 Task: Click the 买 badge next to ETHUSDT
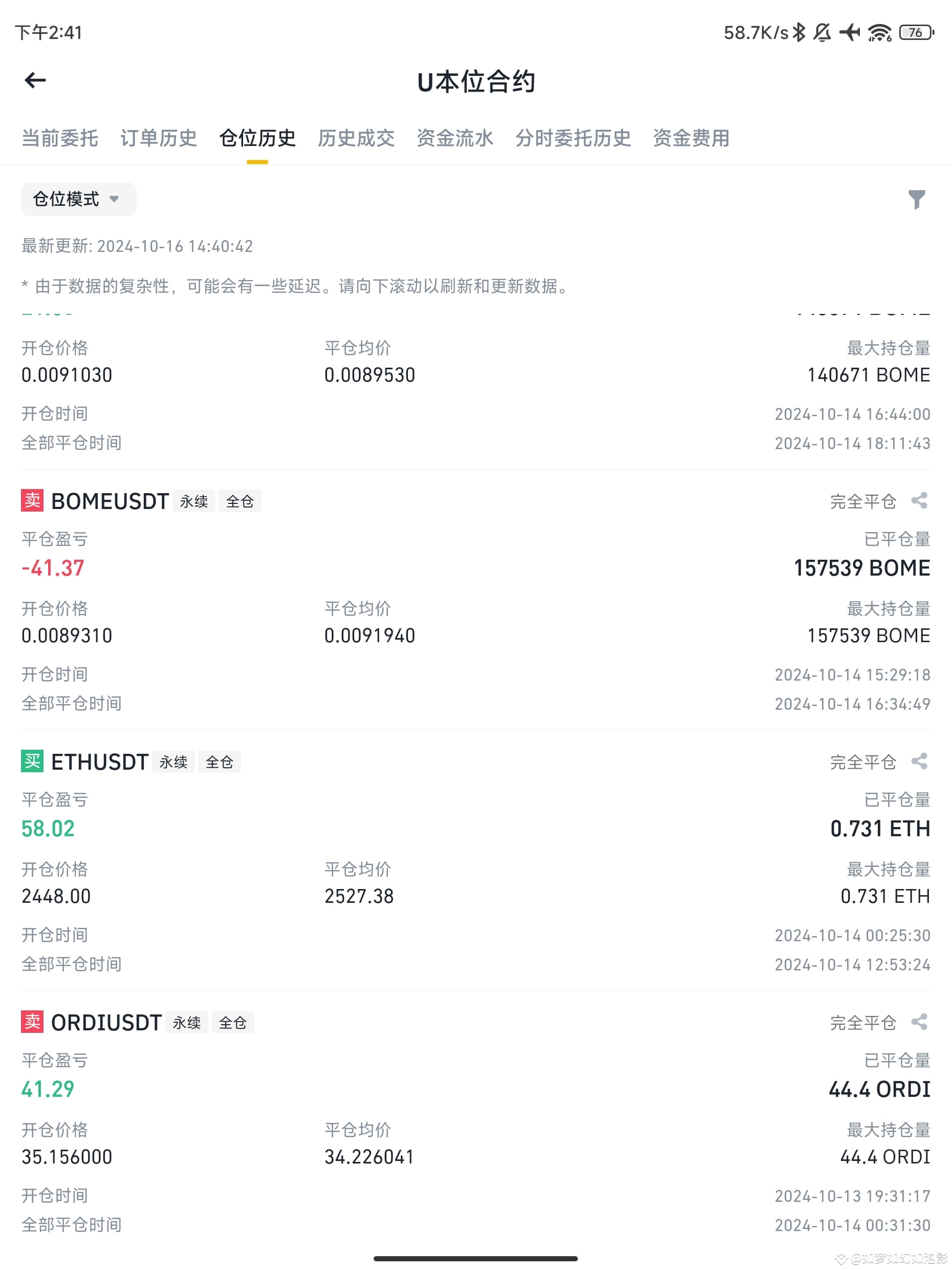[32, 761]
